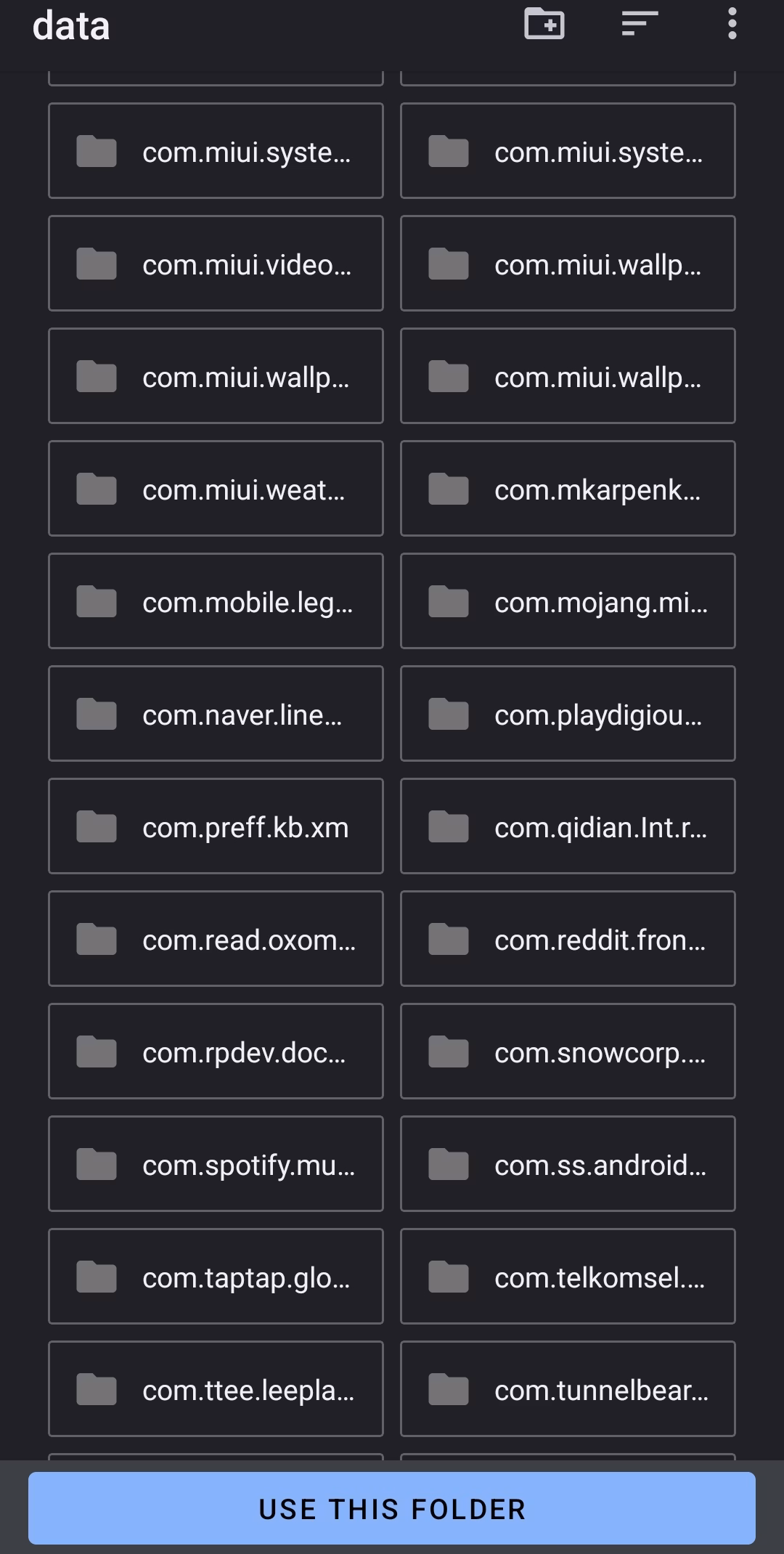Screen dimensions: 784x1554
Task: Open the com.miui.weat folder
Action: [x=216, y=489]
